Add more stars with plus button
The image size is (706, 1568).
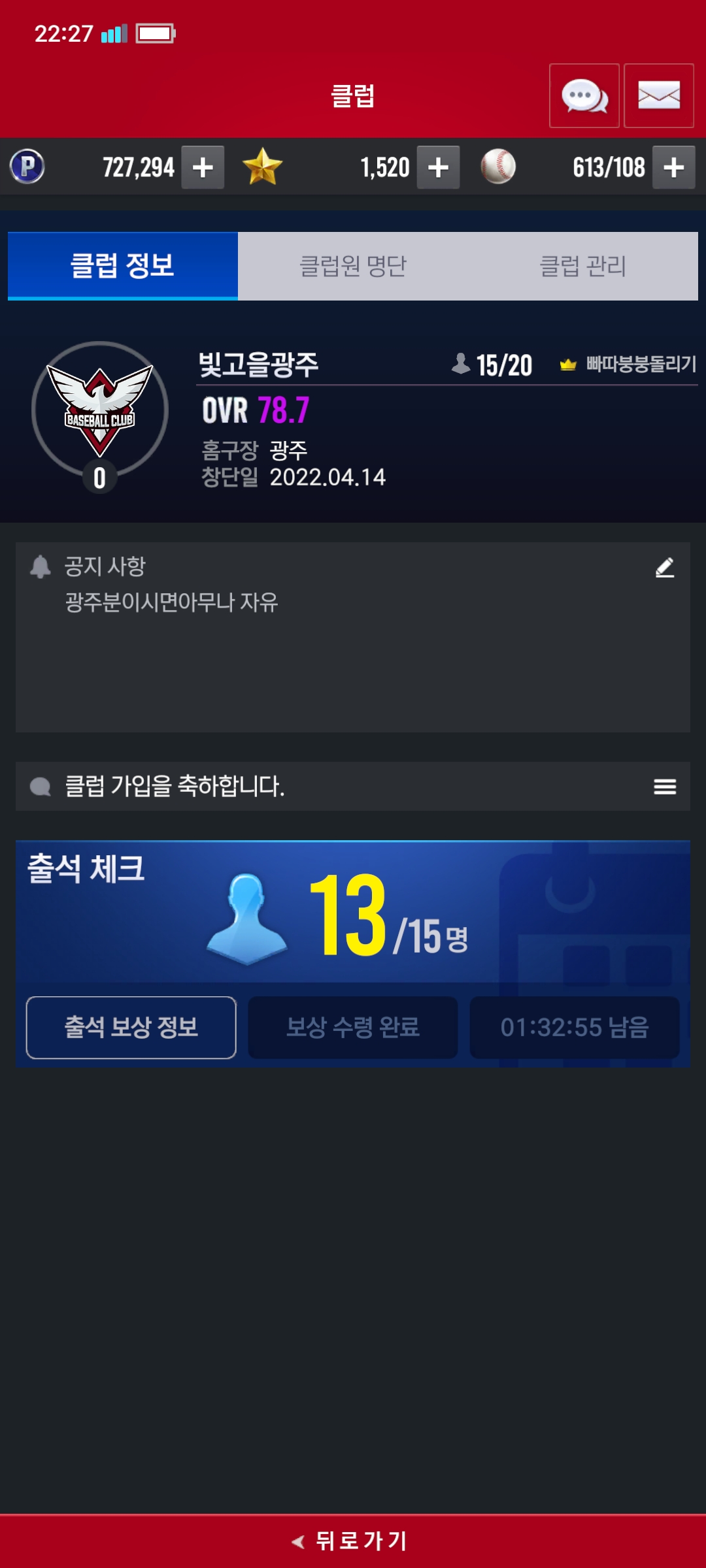point(438,168)
